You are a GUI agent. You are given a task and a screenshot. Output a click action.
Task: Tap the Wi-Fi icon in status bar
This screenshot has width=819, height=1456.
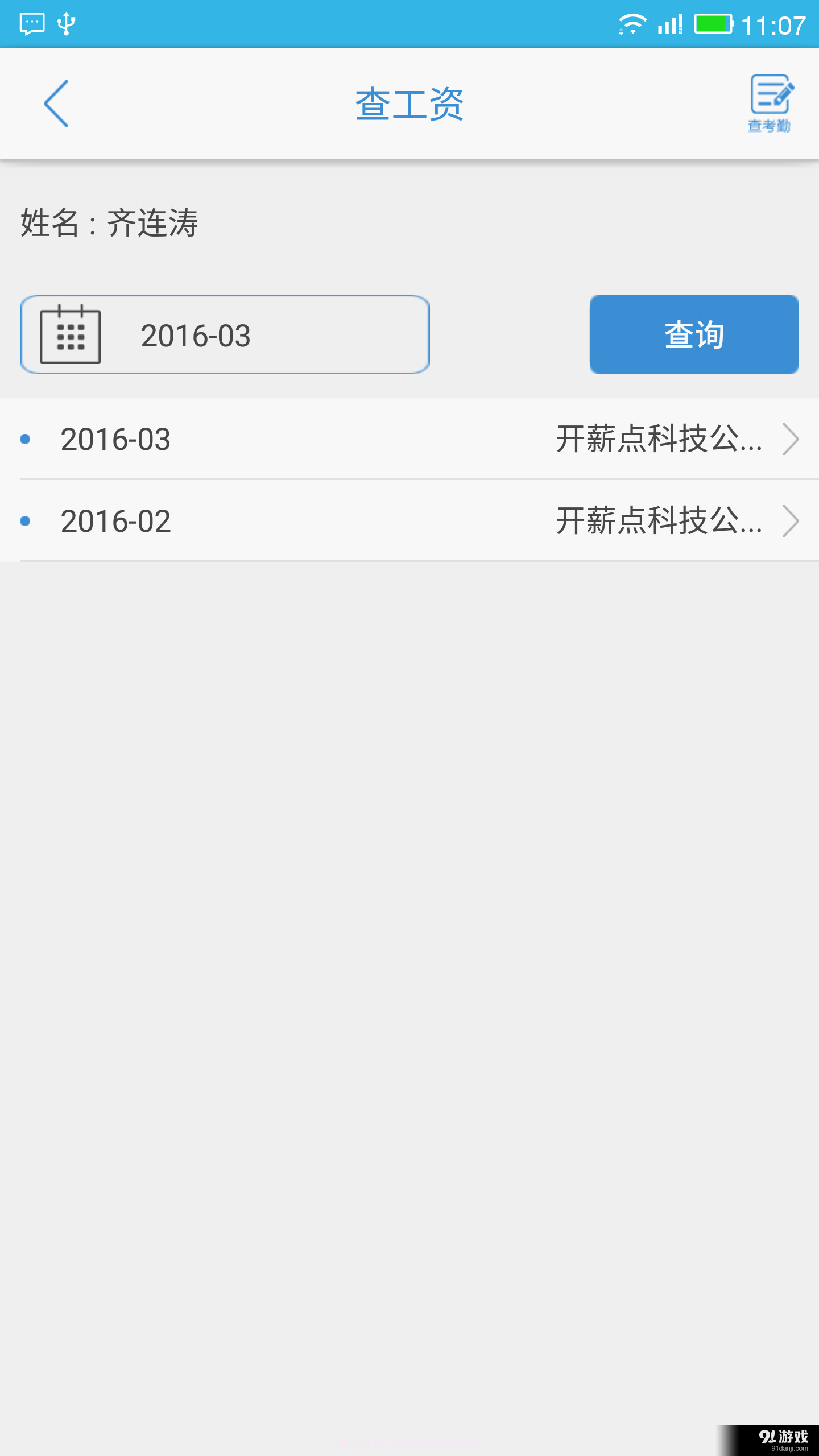633,23
